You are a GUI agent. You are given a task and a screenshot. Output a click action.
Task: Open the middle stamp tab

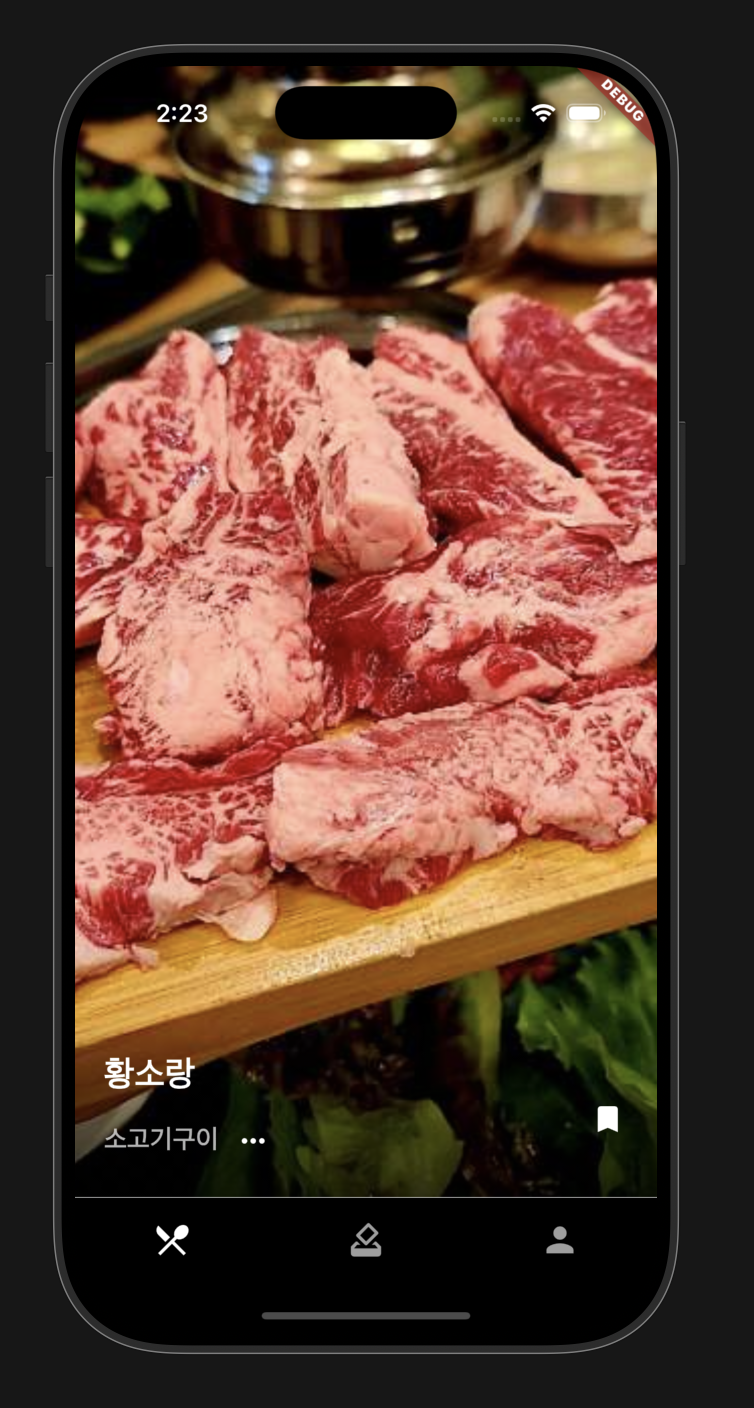pyautogui.click(x=366, y=1240)
